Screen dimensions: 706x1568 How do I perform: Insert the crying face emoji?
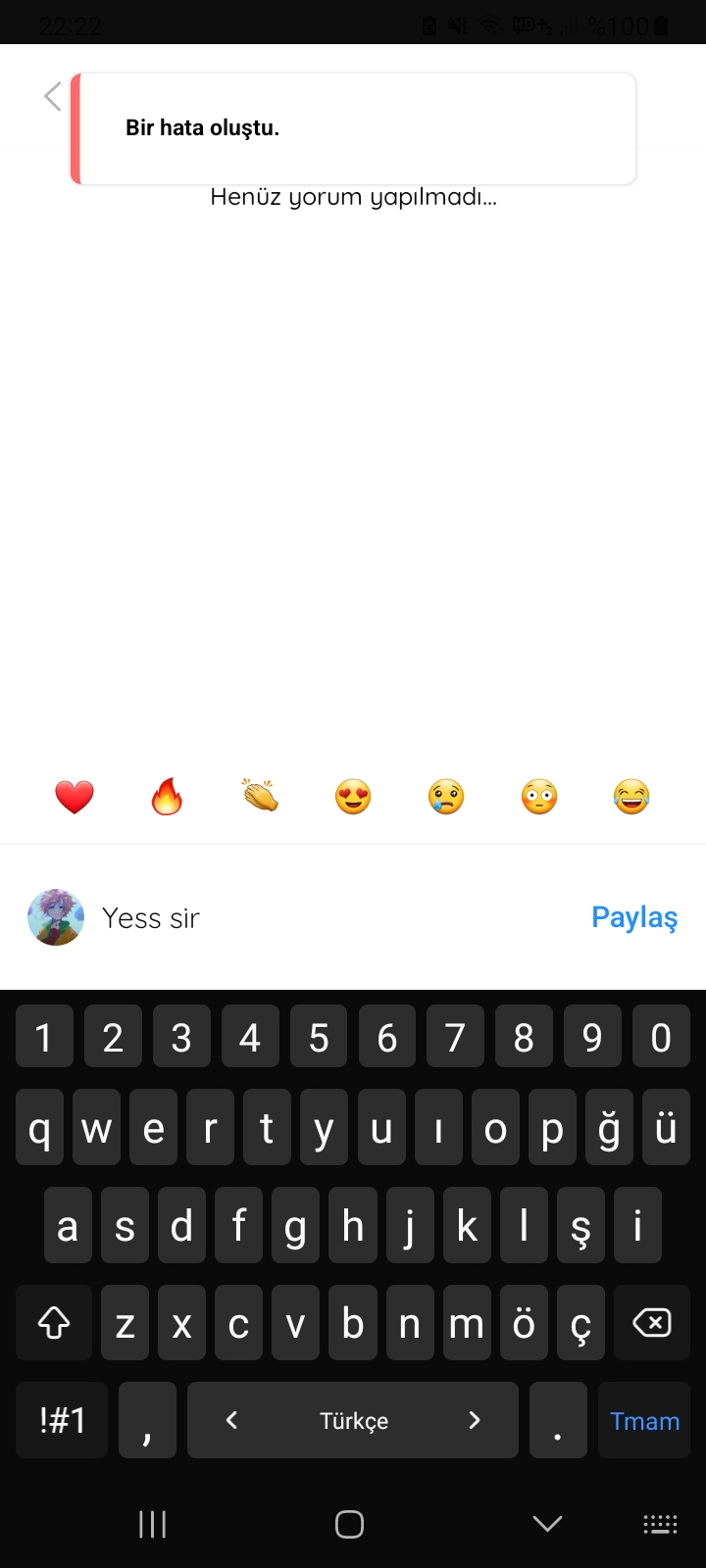(x=446, y=797)
